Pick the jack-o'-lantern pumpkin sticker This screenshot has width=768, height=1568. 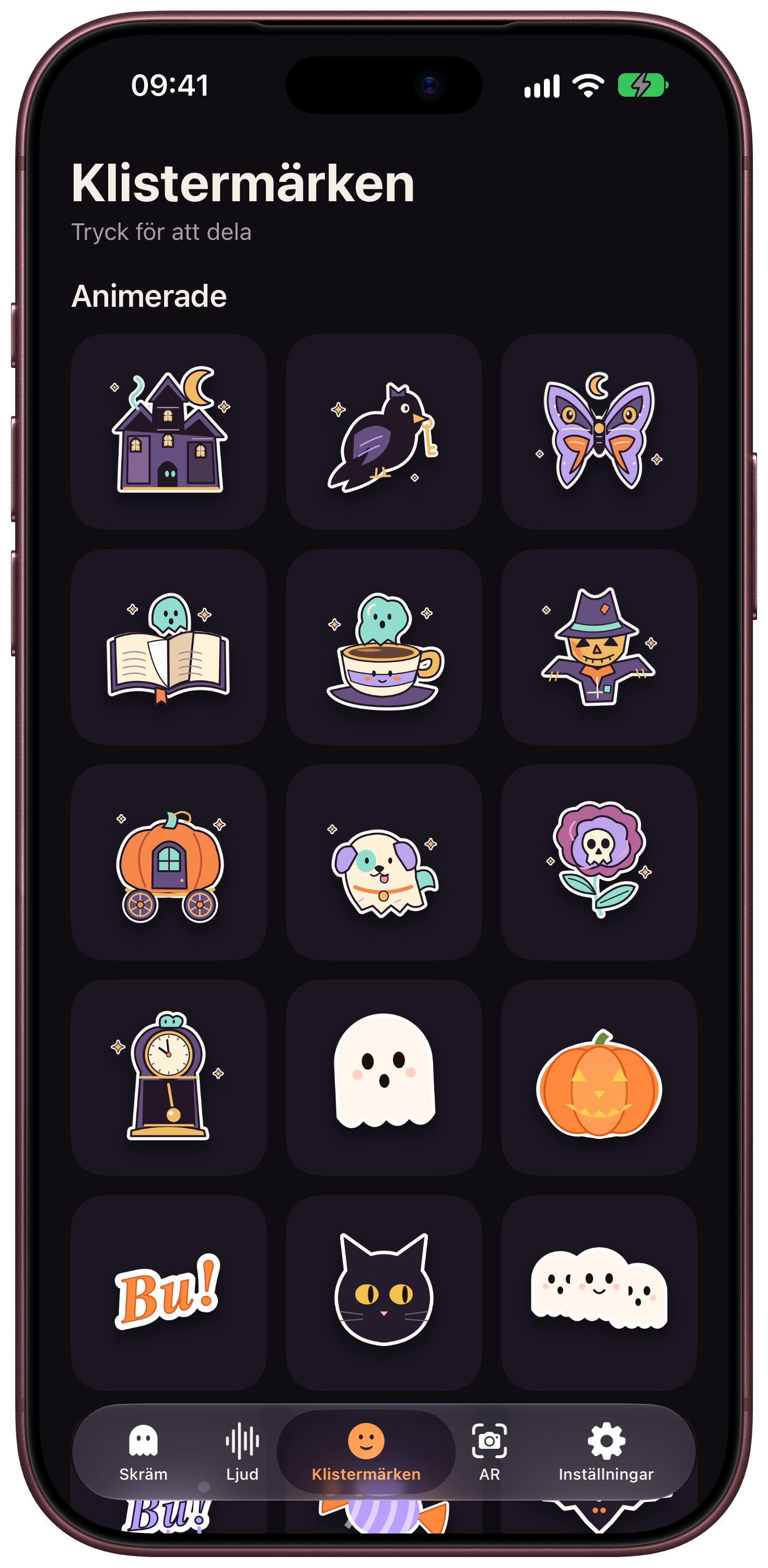(599, 1077)
